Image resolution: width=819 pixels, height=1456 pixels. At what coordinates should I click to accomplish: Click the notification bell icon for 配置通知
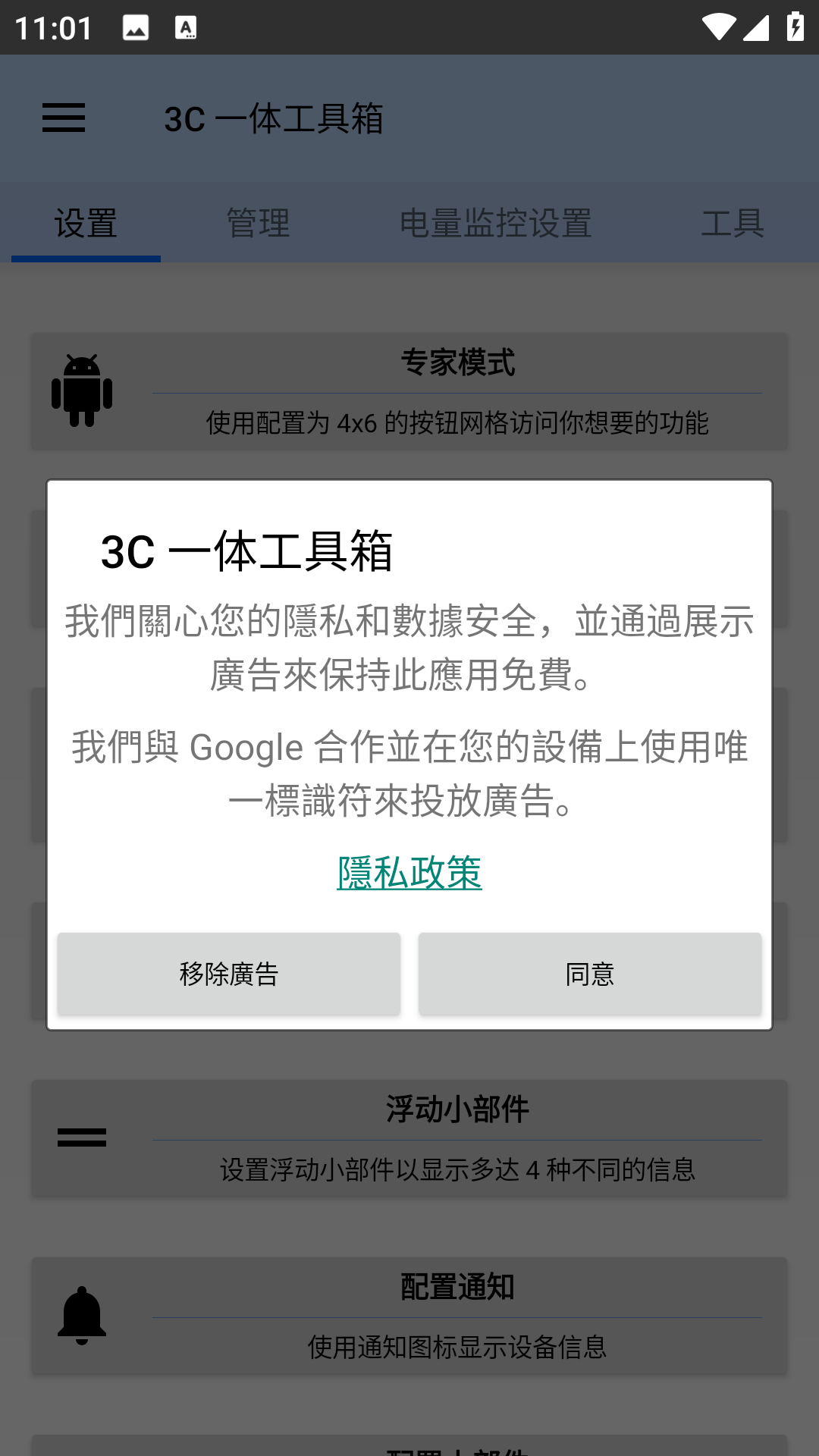[83, 1314]
